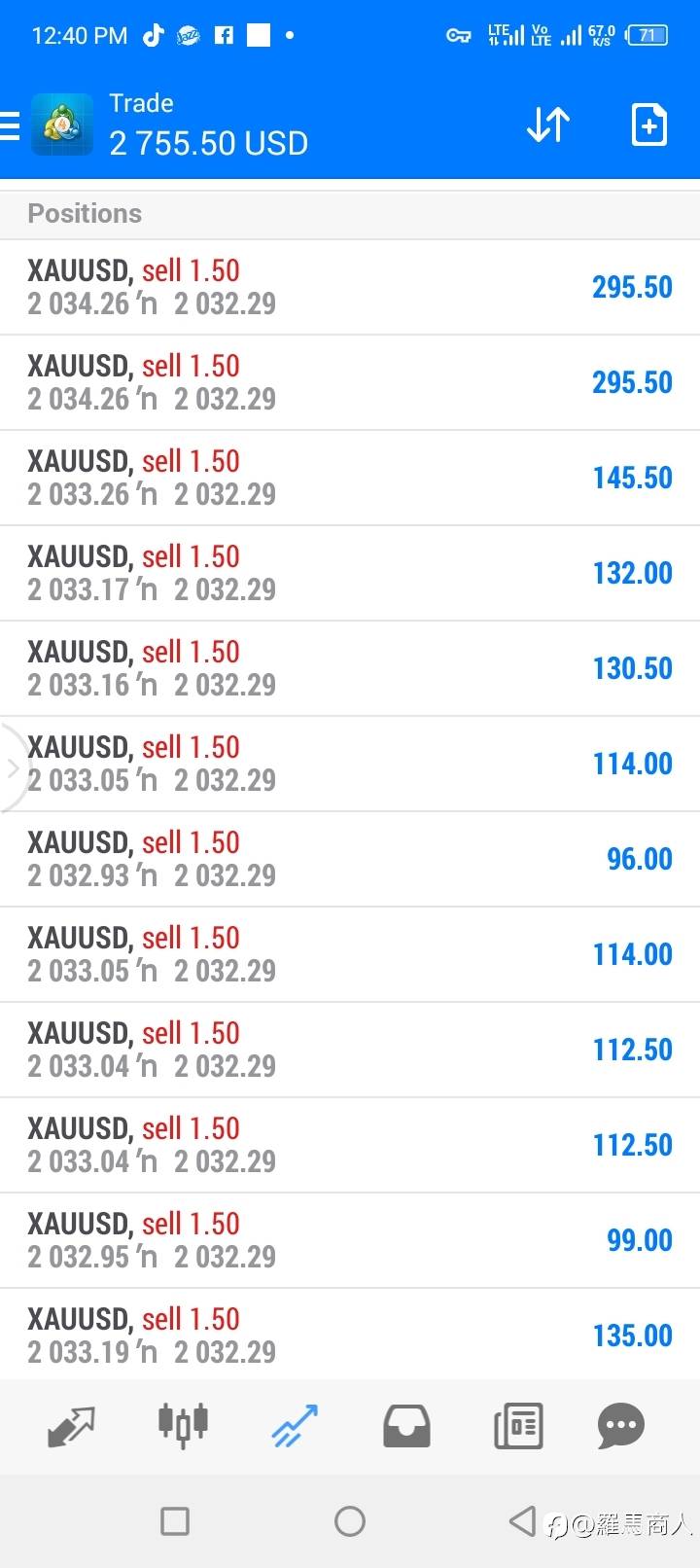This screenshot has height=1568, width=700.
Task: Select the position with profit 99.00
Action: (x=350, y=1240)
